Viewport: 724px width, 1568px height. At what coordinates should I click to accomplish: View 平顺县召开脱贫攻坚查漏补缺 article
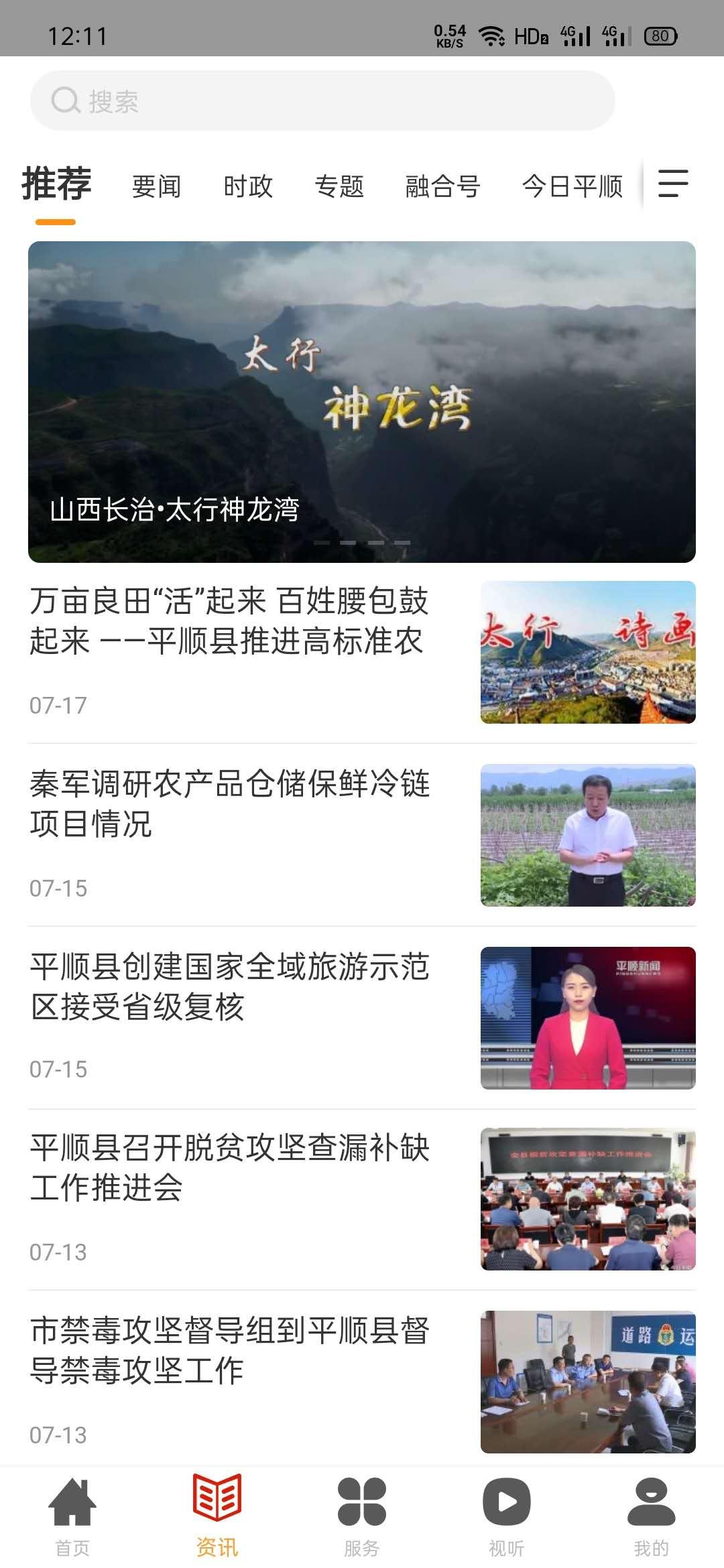point(228,1167)
